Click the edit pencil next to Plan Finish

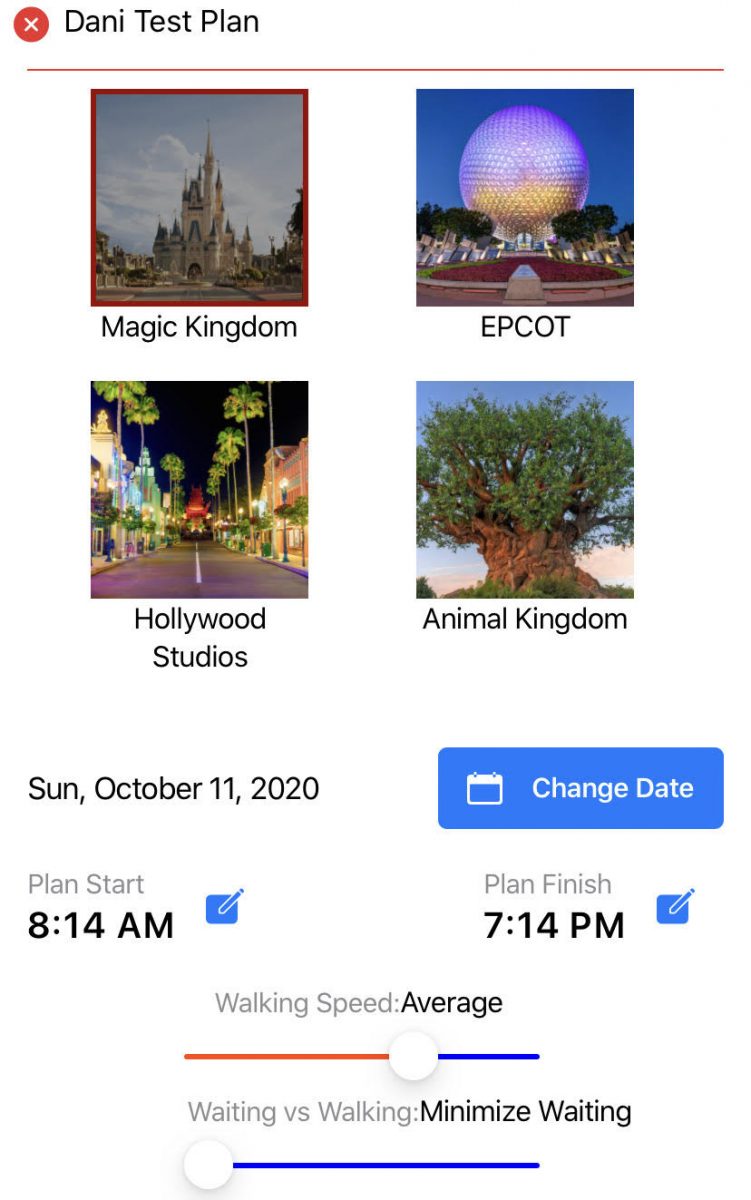point(675,908)
